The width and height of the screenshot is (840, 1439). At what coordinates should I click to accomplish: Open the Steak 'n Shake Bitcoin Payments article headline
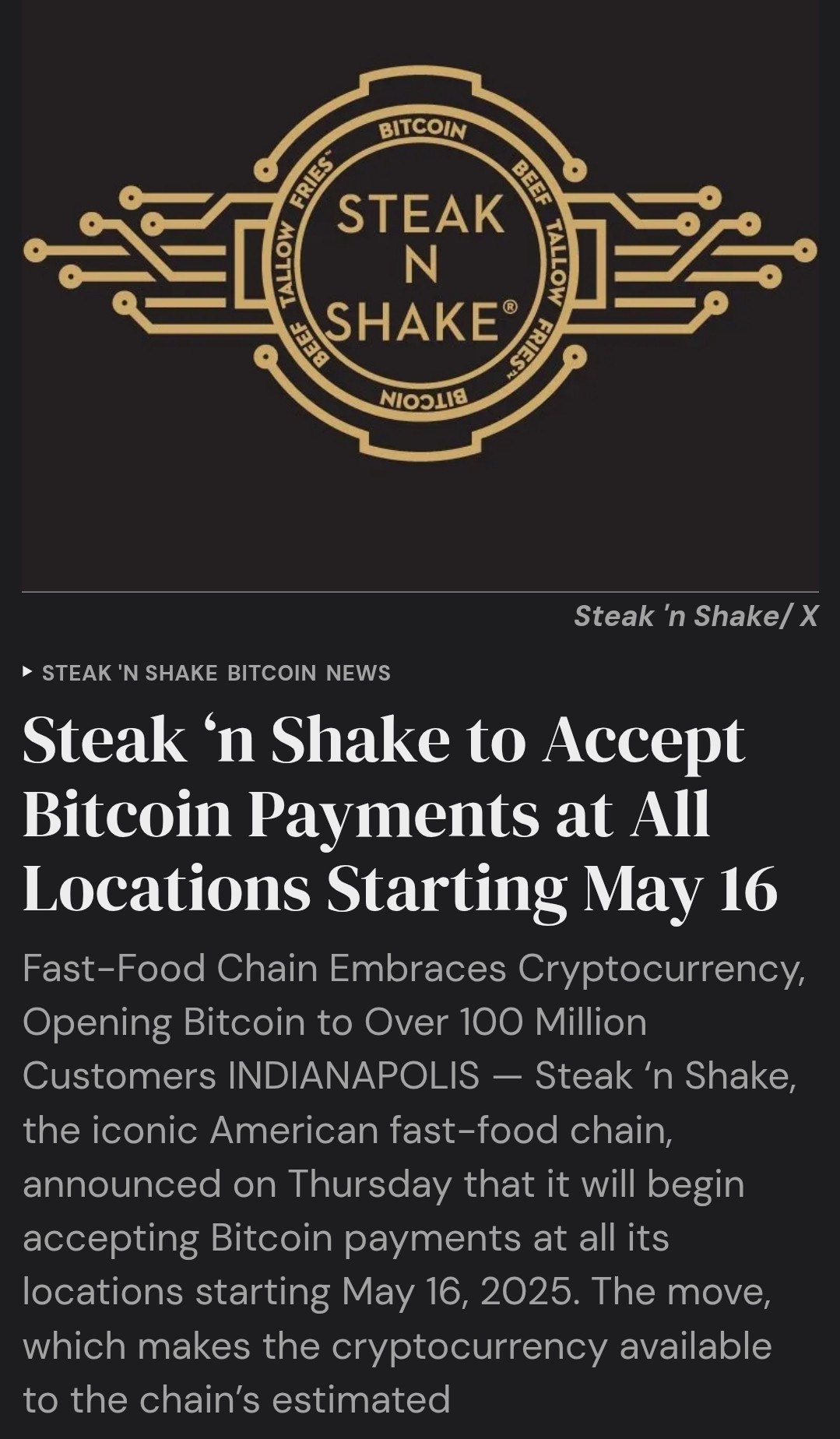pyautogui.click(x=399, y=814)
